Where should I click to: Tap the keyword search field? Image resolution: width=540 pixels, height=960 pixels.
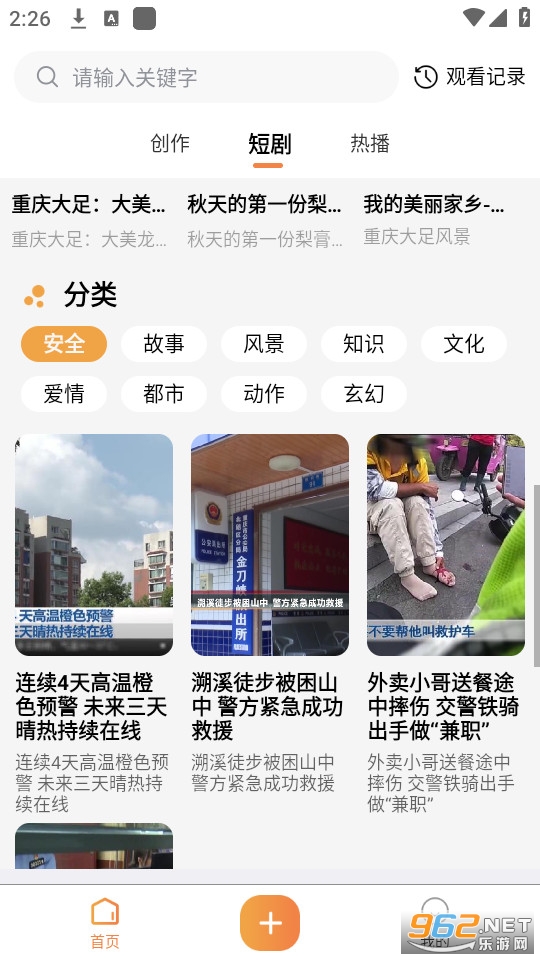(x=206, y=77)
